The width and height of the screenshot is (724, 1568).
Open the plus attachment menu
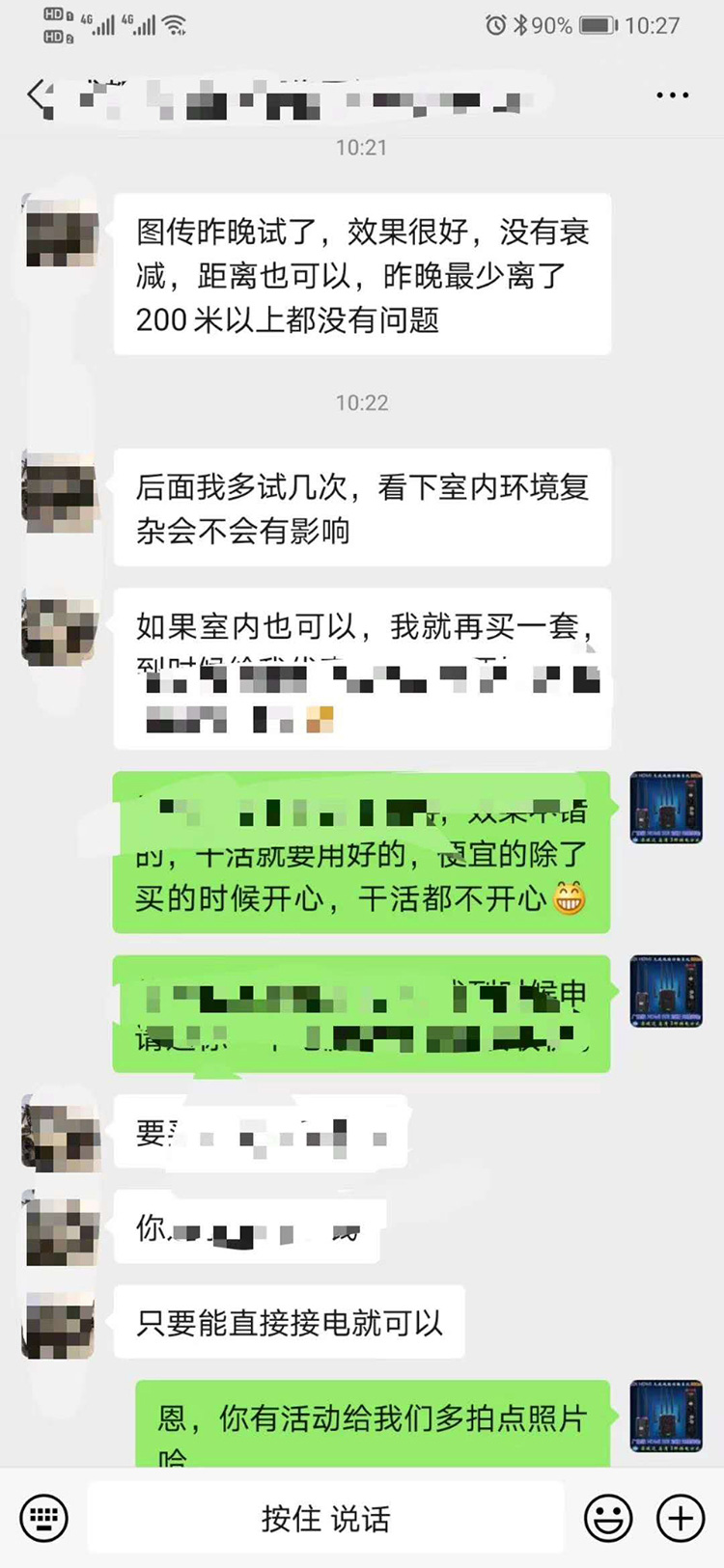pos(681,1518)
